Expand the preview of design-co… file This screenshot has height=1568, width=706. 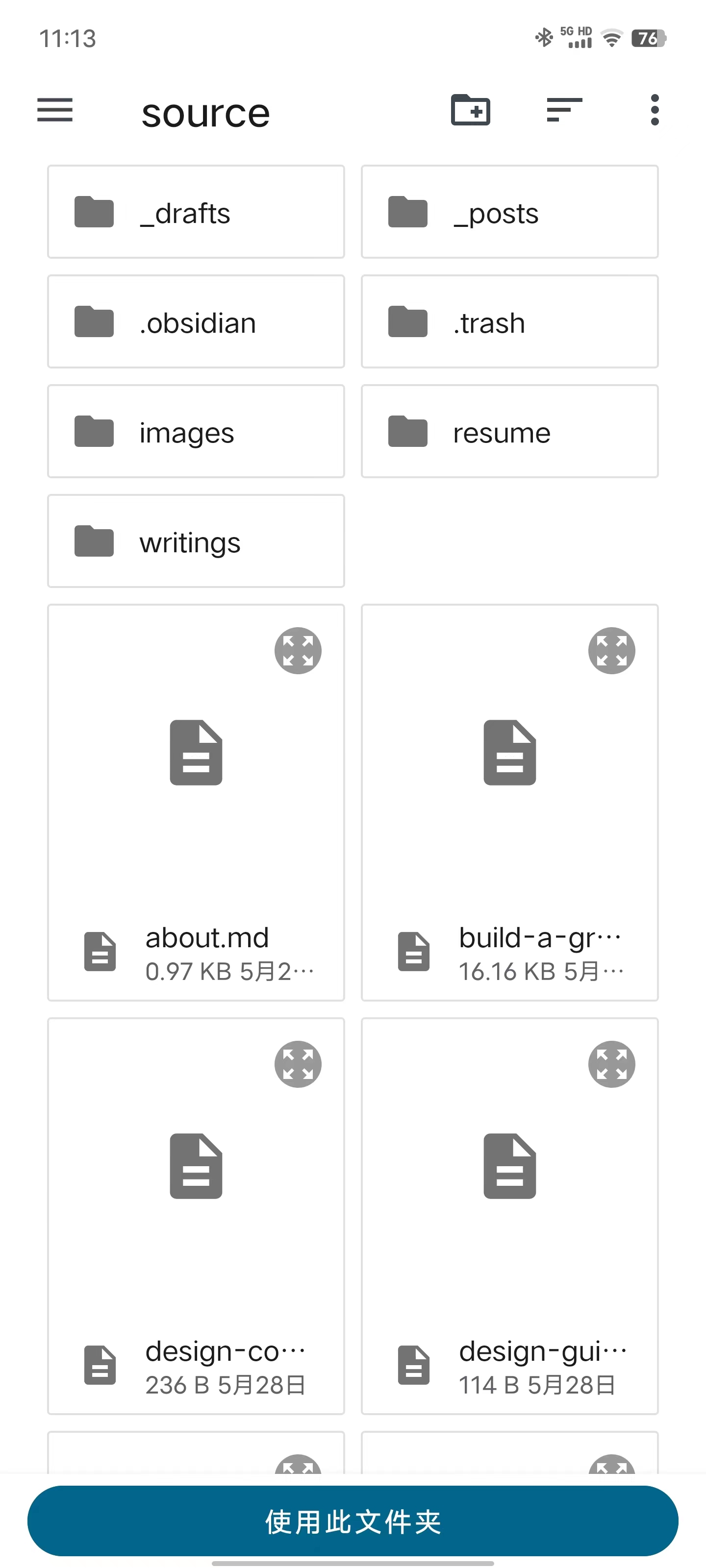pyautogui.click(x=298, y=1064)
